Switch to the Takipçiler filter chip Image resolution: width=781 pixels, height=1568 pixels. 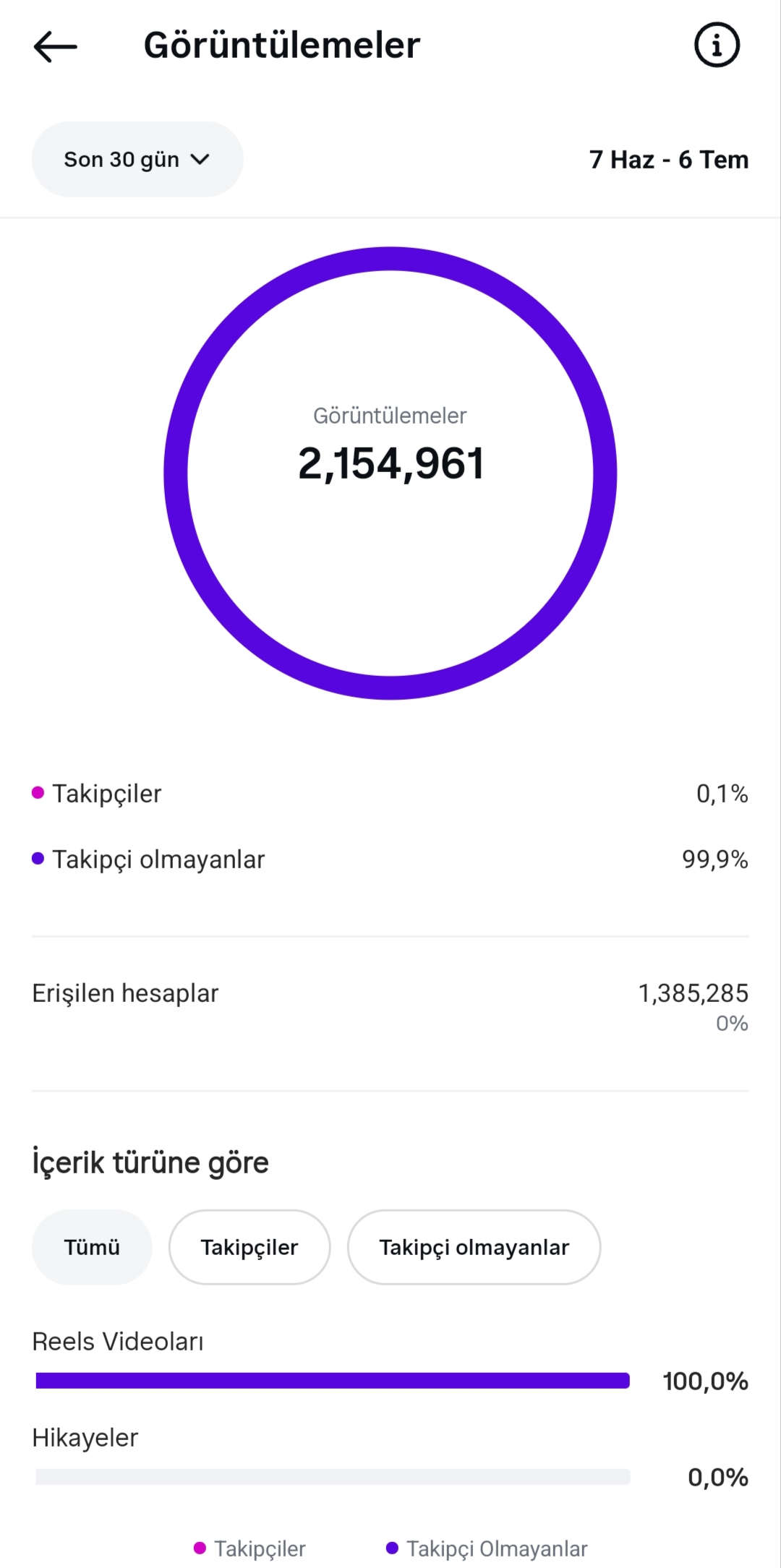point(249,1247)
